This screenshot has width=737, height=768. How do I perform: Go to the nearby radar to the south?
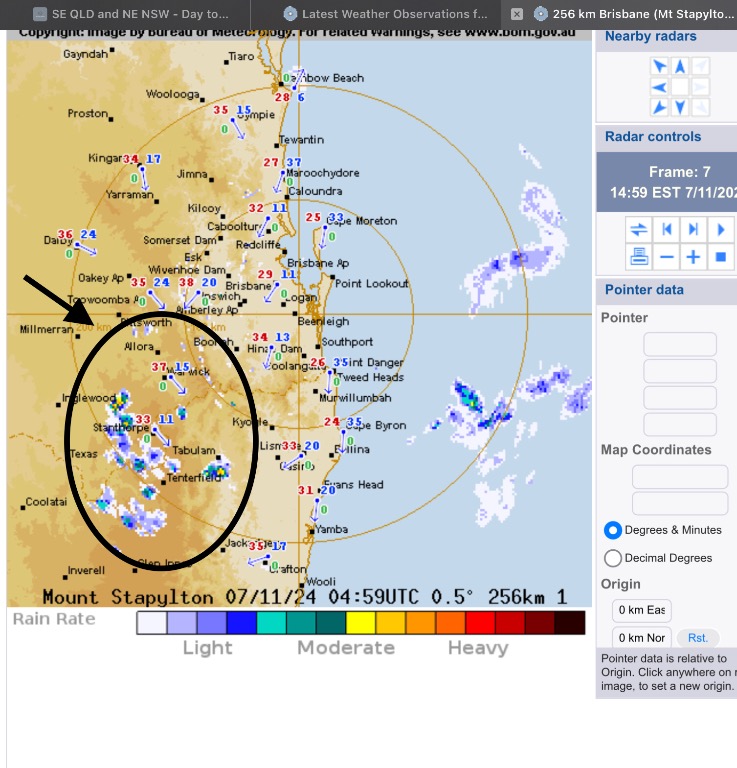pos(680,107)
